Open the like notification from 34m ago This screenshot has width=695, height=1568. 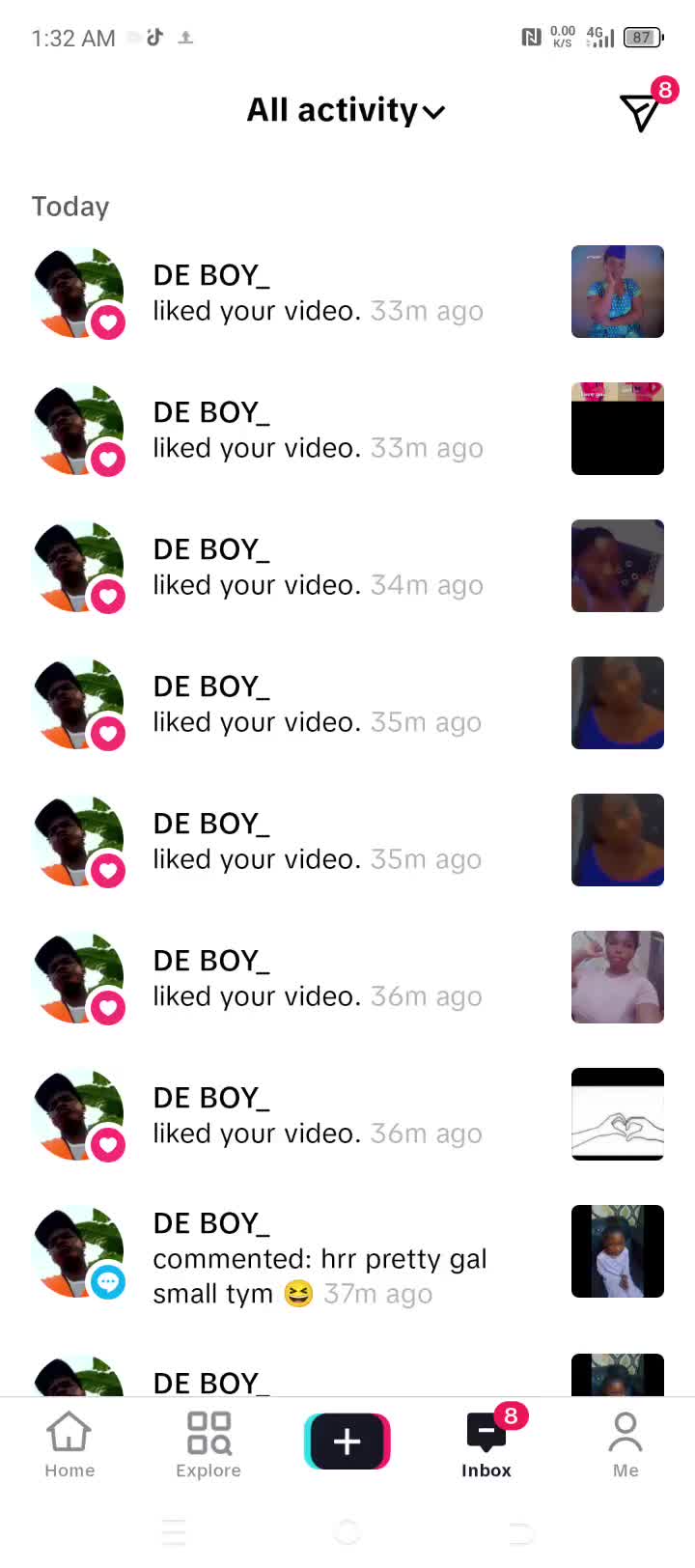click(x=319, y=567)
